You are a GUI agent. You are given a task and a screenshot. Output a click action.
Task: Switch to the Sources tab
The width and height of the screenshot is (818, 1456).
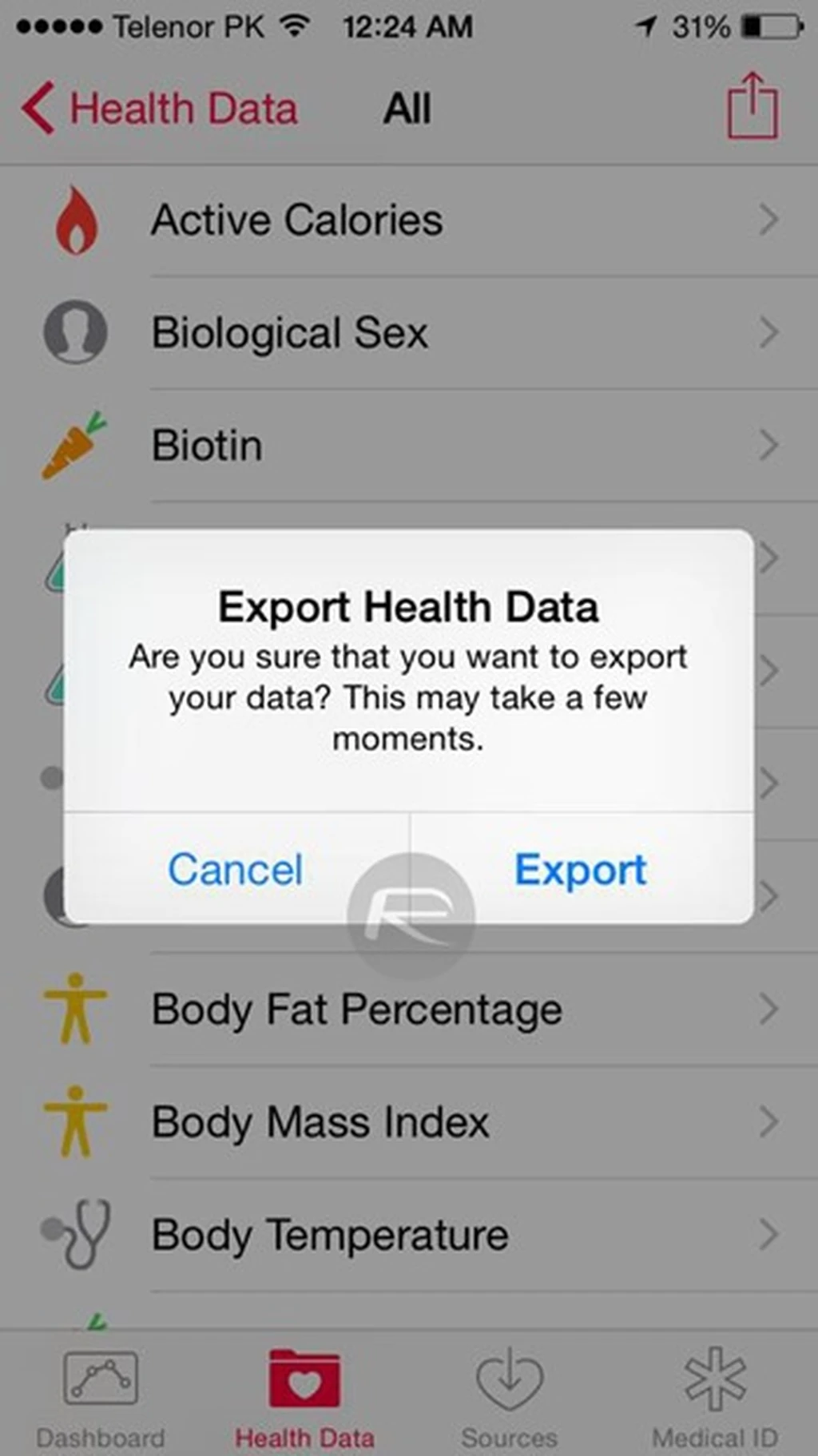[x=510, y=1398]
